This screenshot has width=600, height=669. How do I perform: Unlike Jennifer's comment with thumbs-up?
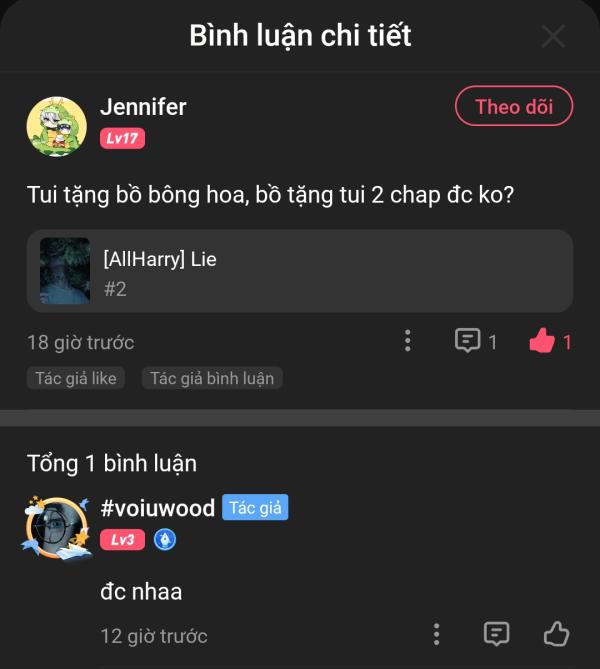pos(542,341)
